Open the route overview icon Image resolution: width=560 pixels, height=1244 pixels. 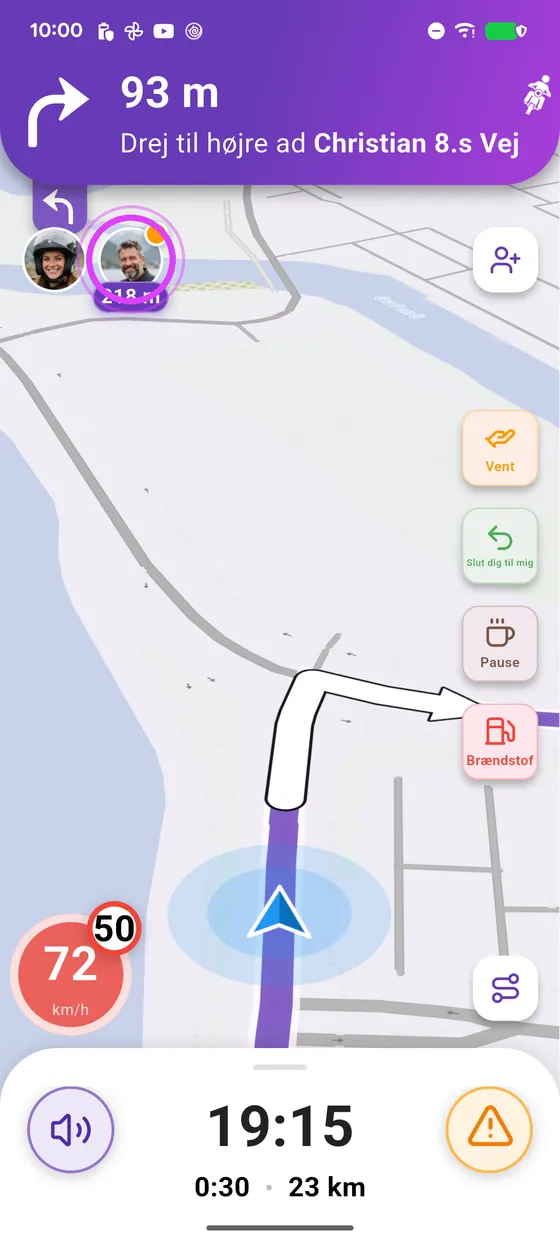point(506,988)
